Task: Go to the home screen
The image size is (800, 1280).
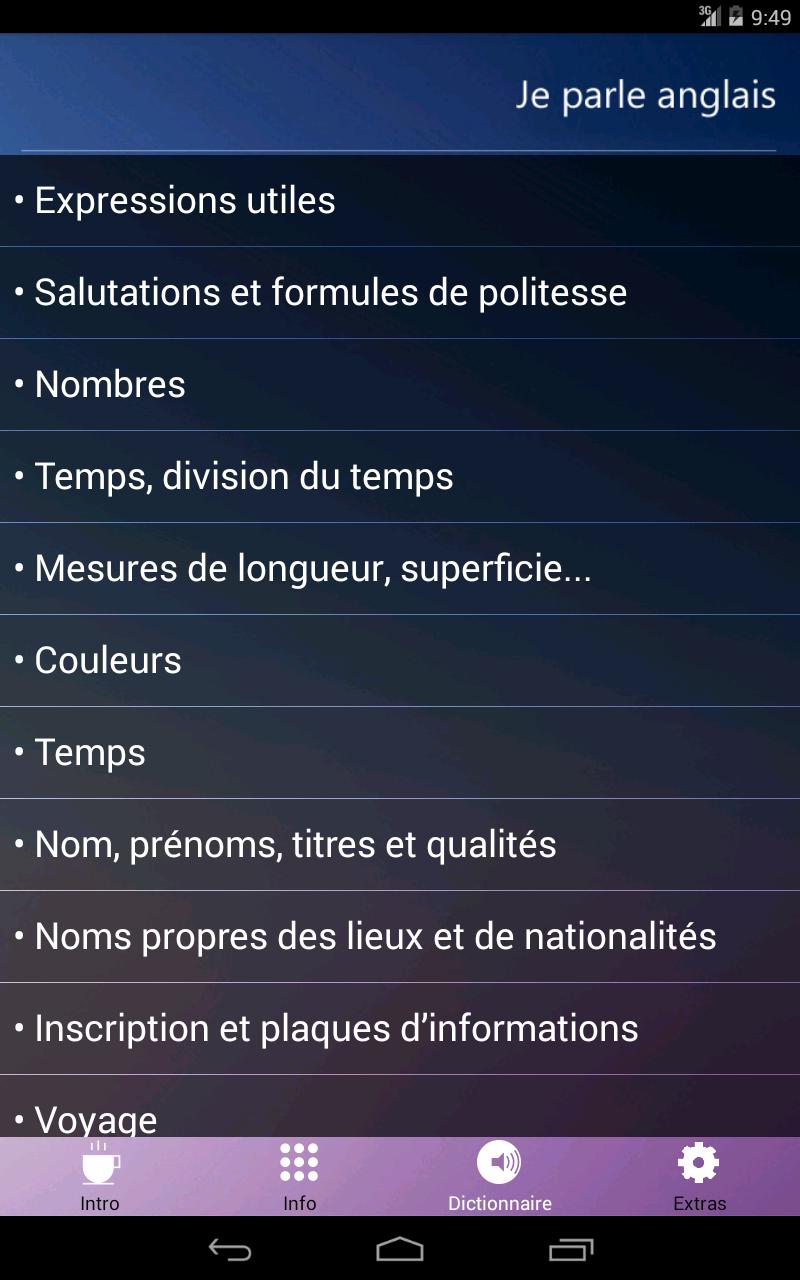Action: [400, 1249]
